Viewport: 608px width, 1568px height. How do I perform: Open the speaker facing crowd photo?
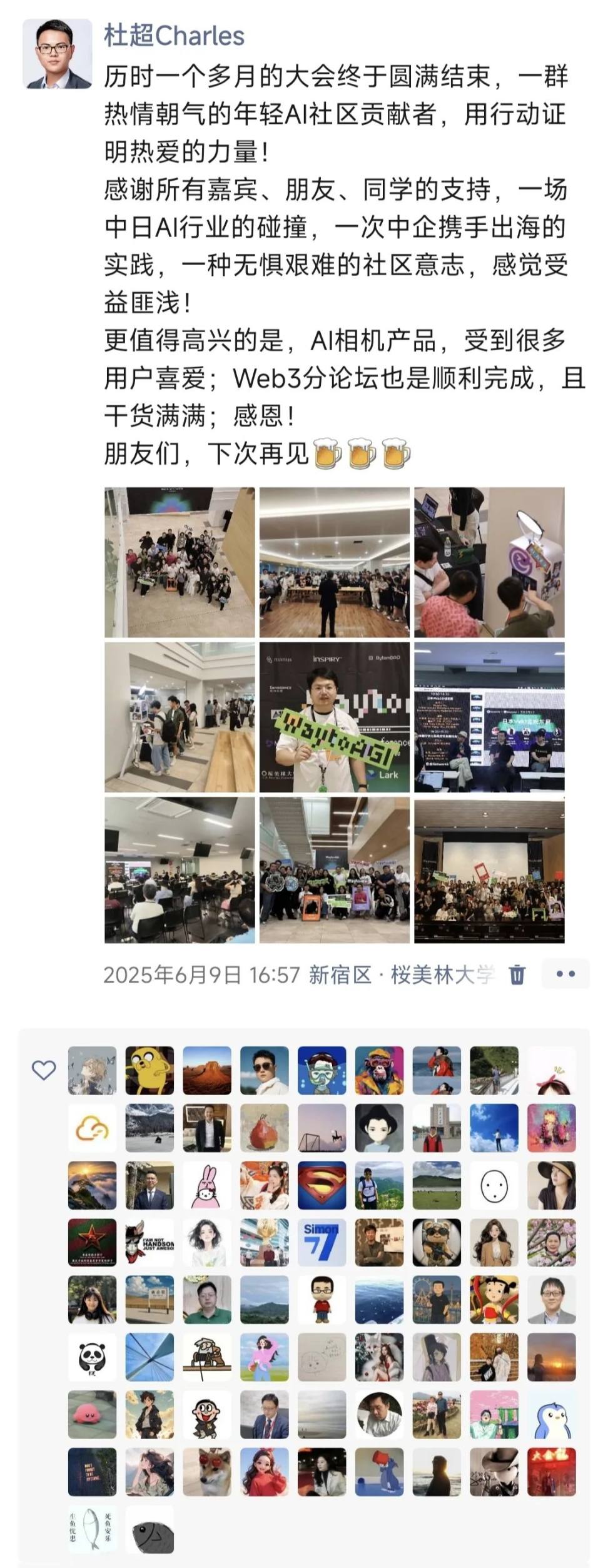click(335, 562)
